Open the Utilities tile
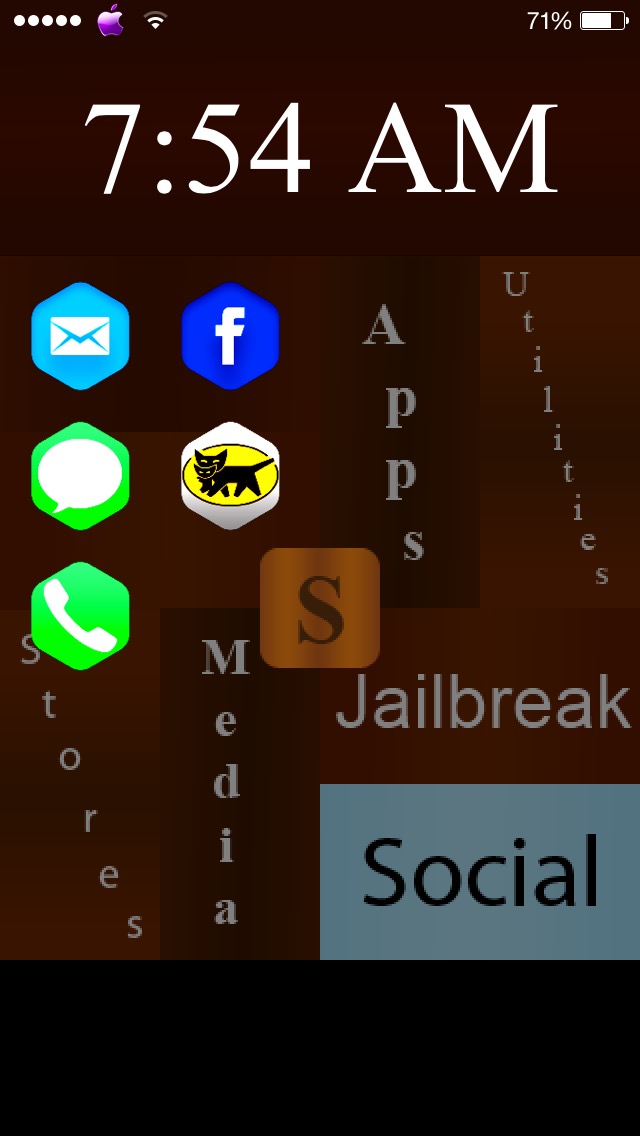640x1136 pixels. click(x=560, y=433)
